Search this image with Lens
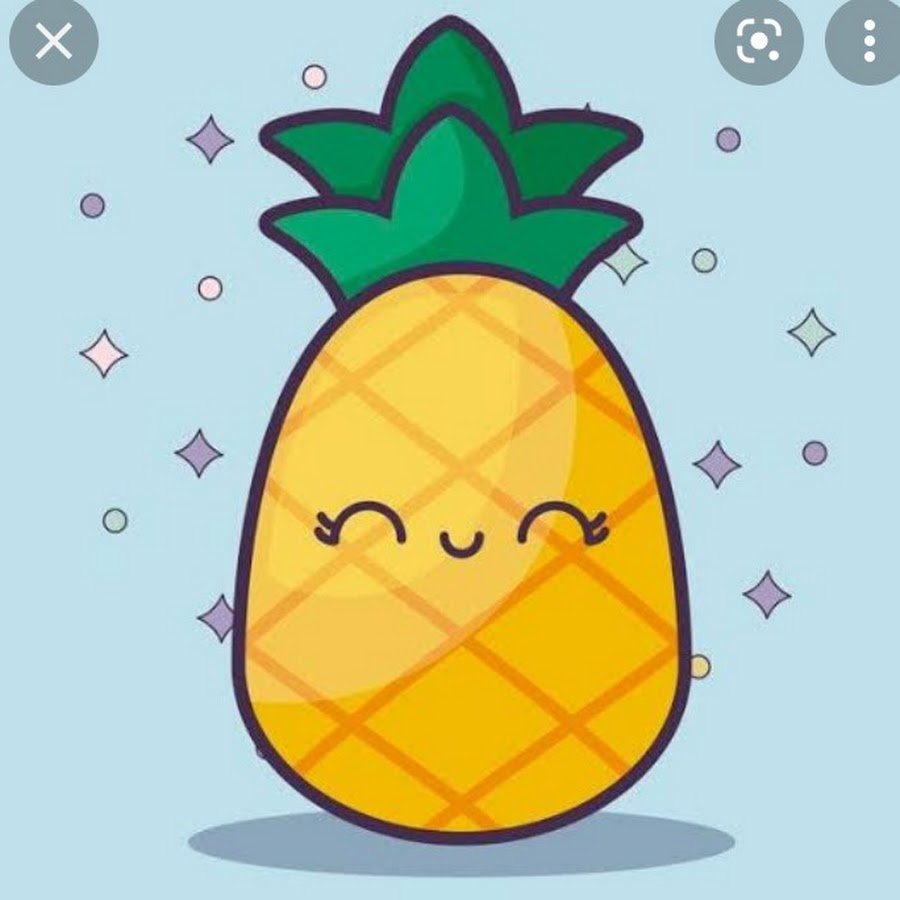The width and height of the screenshot is (900, 900). [x=759, y=41]
